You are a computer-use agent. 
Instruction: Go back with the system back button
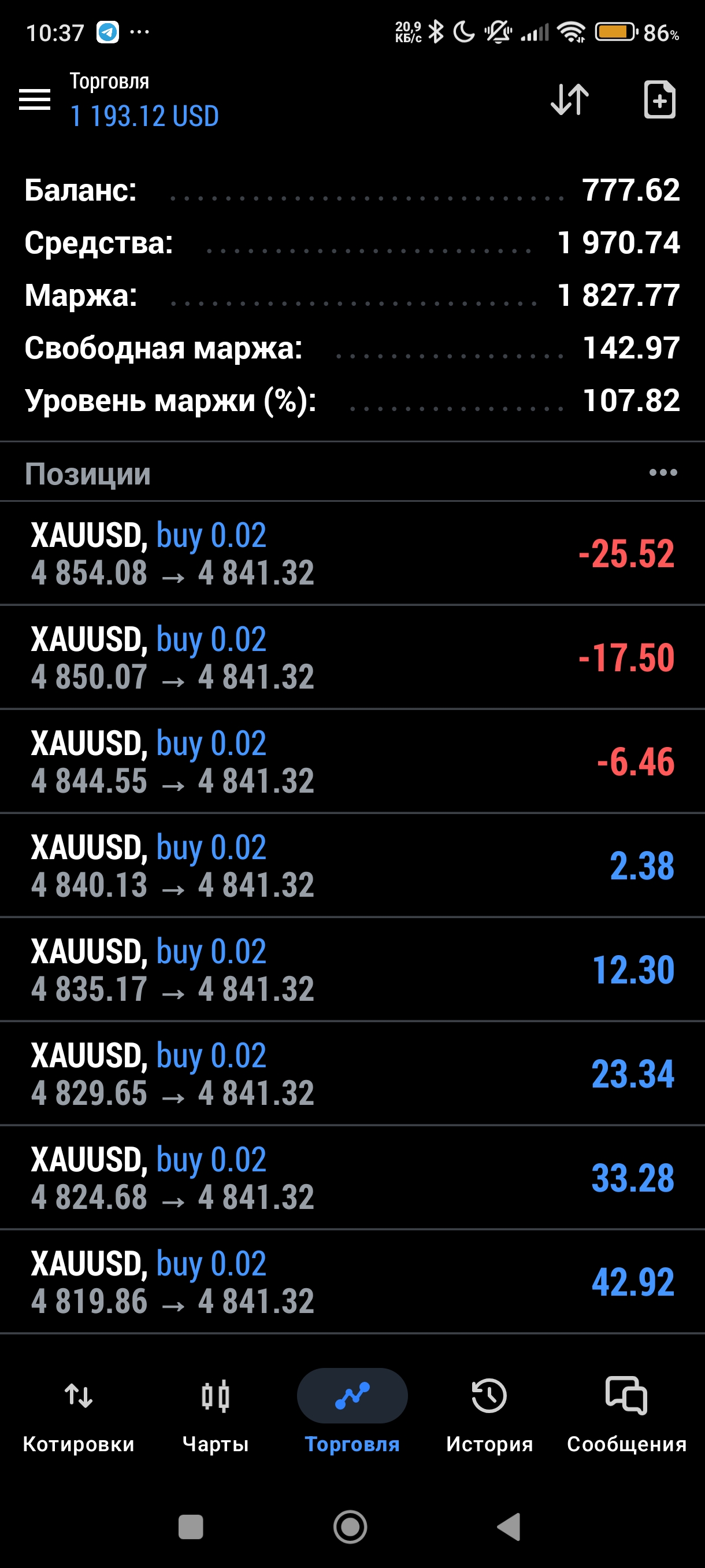pyautogui.click(x=510, y=1526)
